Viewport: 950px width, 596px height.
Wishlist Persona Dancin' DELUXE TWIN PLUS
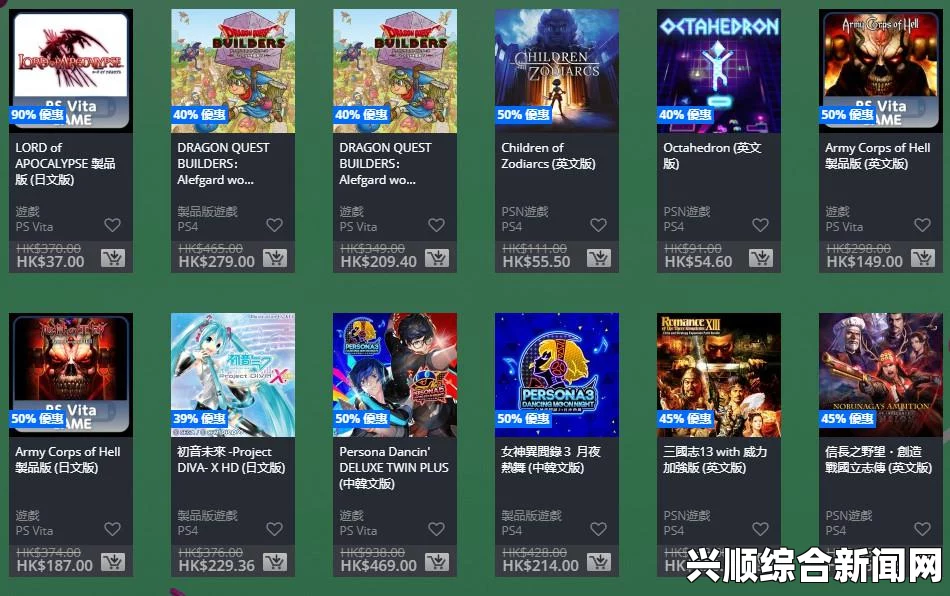click(x=436, y=530)
